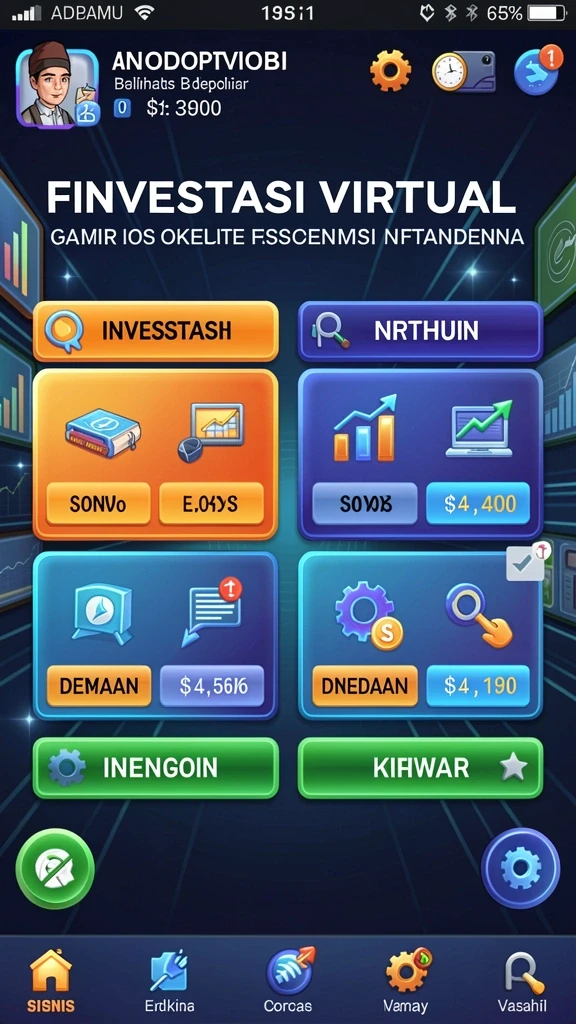Open the blue notification icon with badge
This screenshot has width=576, height=1024.
click(x=537, y=71)
